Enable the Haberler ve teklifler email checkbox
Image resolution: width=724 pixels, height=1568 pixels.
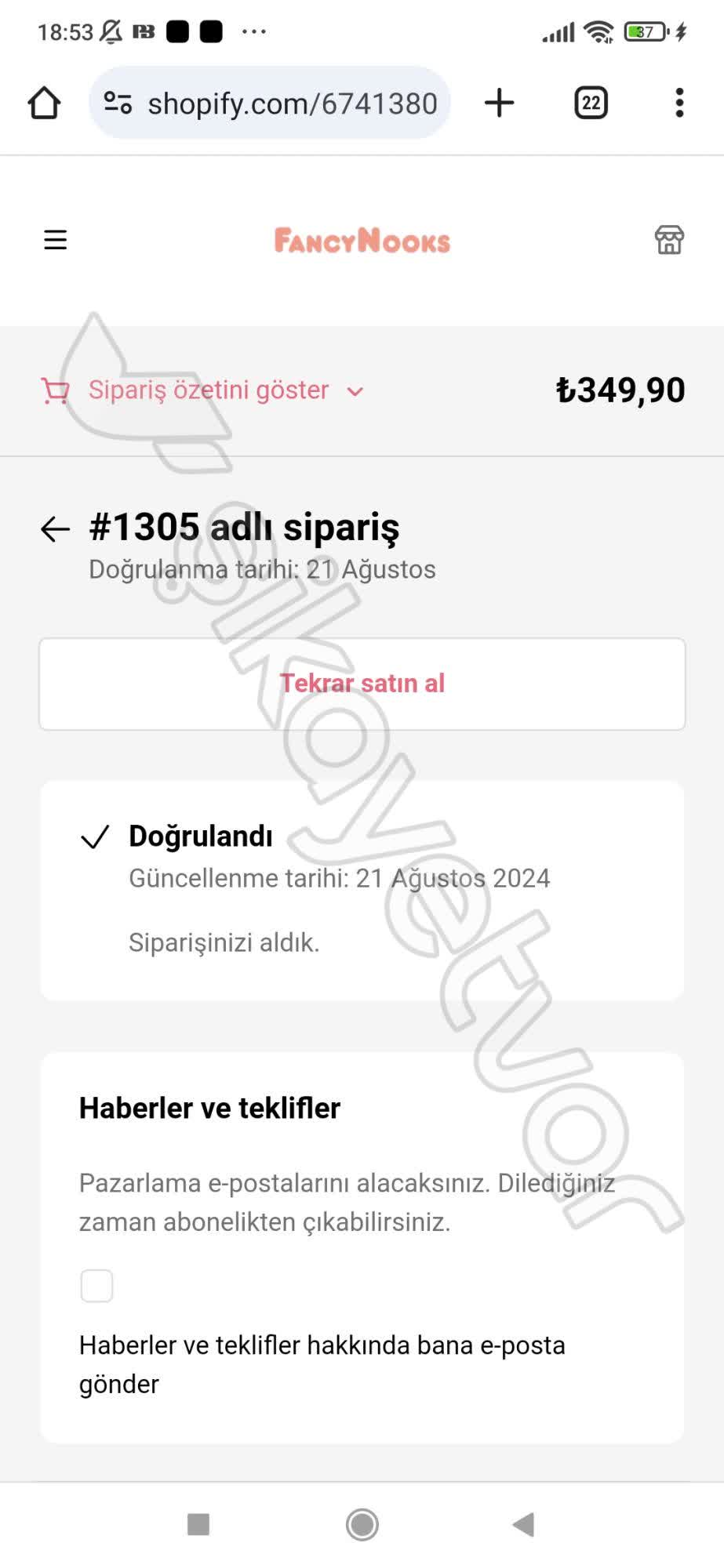(96, 1286)
